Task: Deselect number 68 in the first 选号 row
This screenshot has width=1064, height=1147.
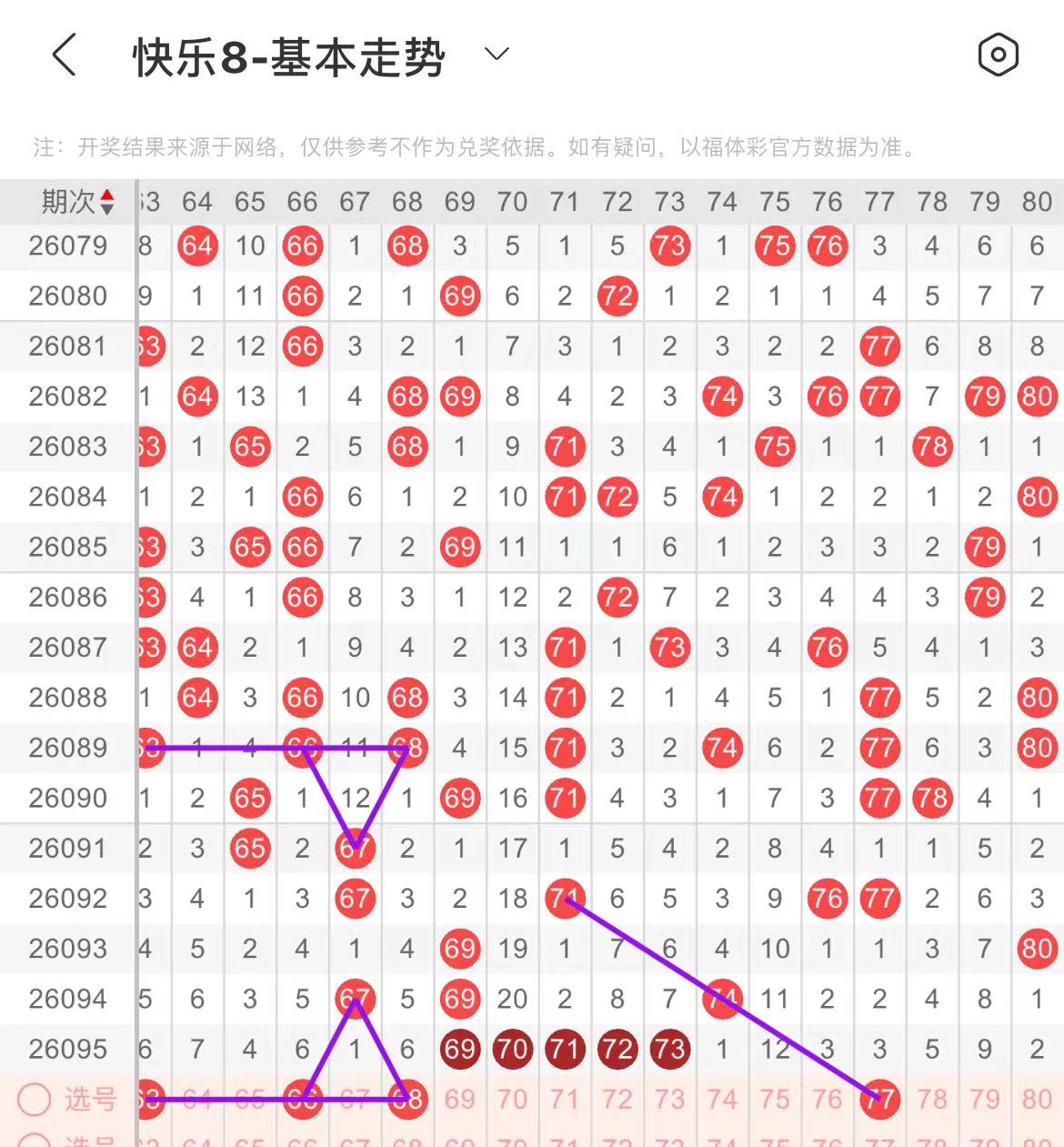Action: pyautogui.click(x=407, y=1099)
